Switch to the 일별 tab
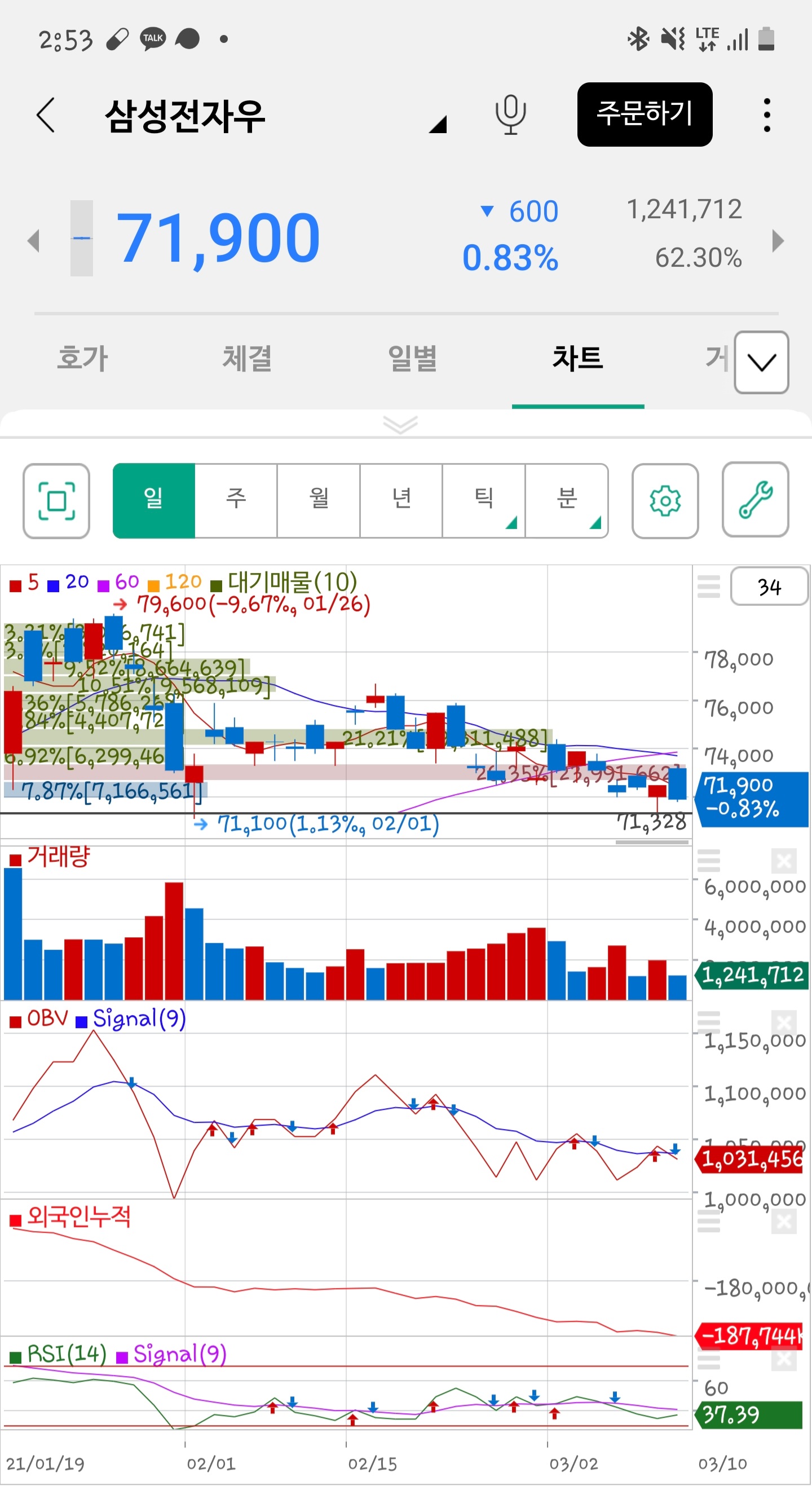Image resolution: width=812 pixels, height=1486 pixels. click(x=412, y=358)
